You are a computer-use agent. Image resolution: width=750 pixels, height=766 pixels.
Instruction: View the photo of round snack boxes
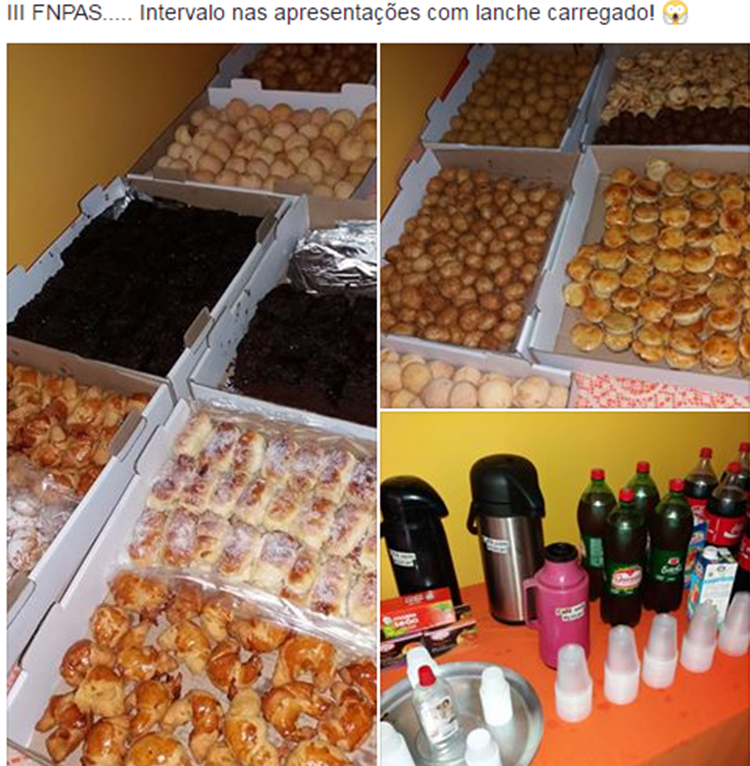(x=565, y=225)
